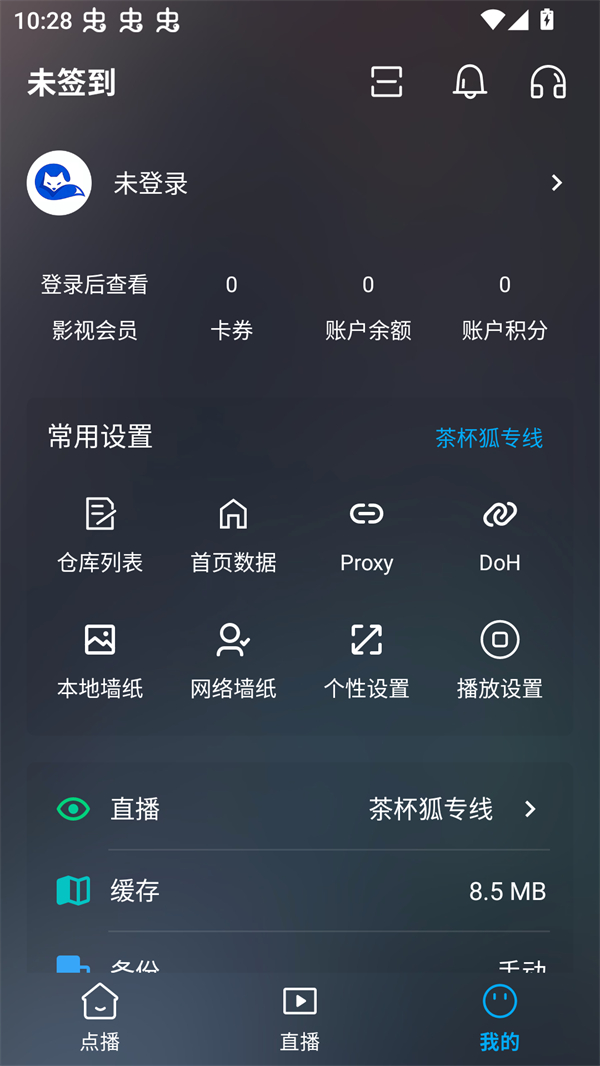Image resolution: width=600 pixels, height=1066 pixels.
Task: Open Proxy settings
Action: click(x=366, y=537)
